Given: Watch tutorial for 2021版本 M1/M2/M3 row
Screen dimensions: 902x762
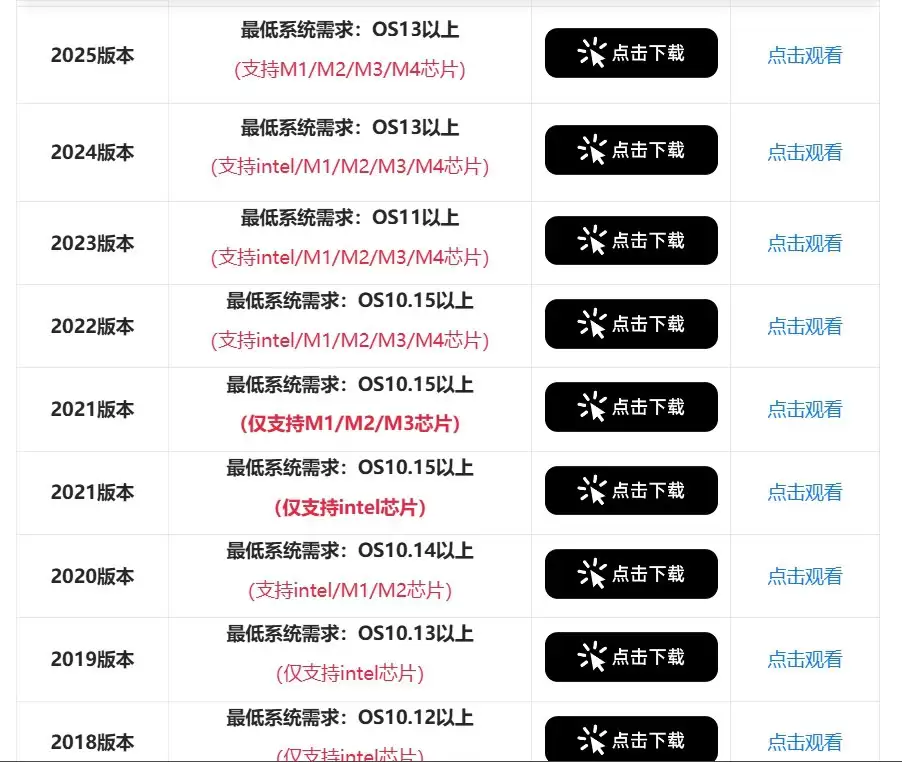Looking at the screenshot, I should [804, 409].
